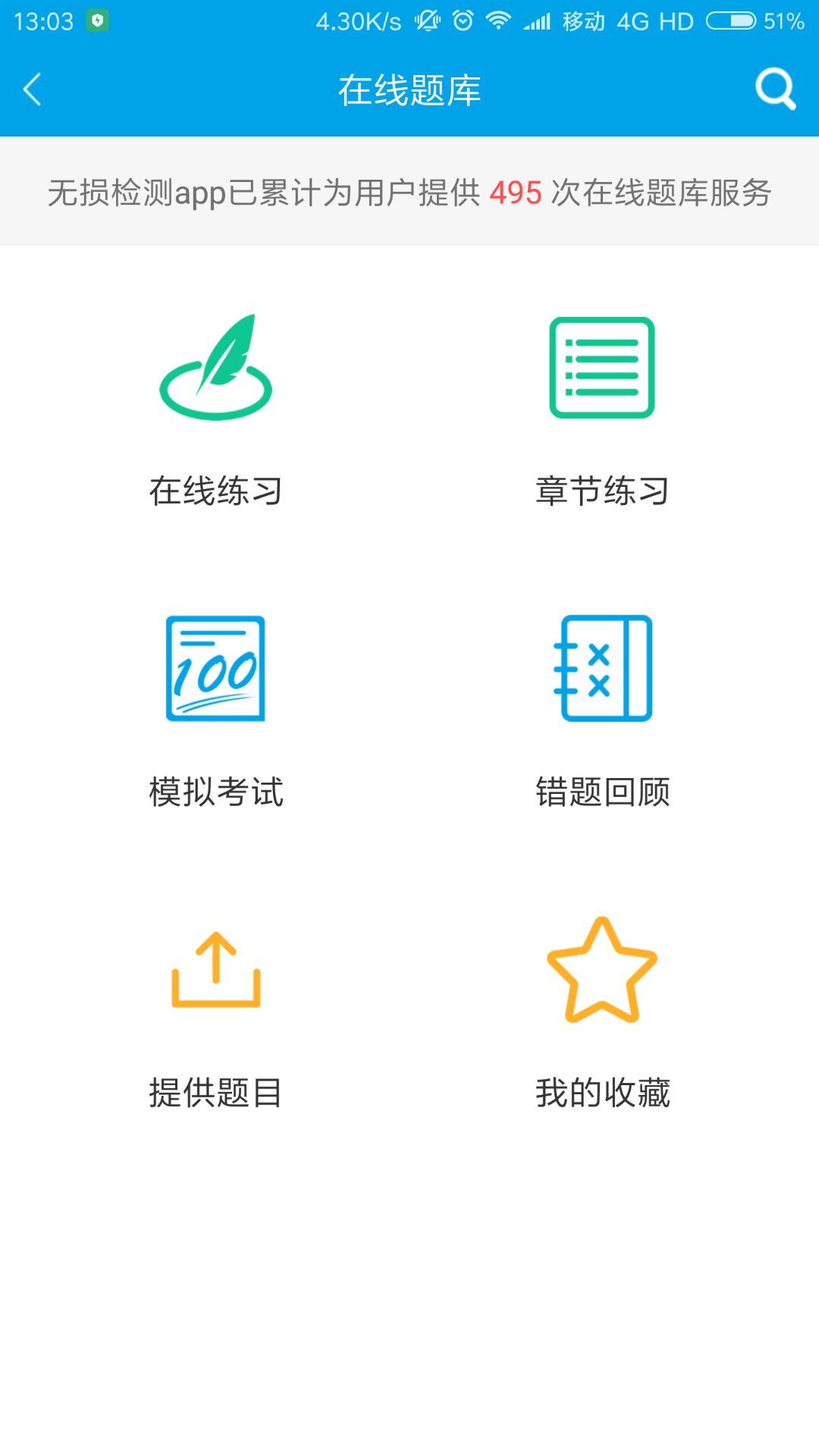Open 在线练习 online practice
The image size is (819, 1456).
pyautogui.click(x=216, y=409)
